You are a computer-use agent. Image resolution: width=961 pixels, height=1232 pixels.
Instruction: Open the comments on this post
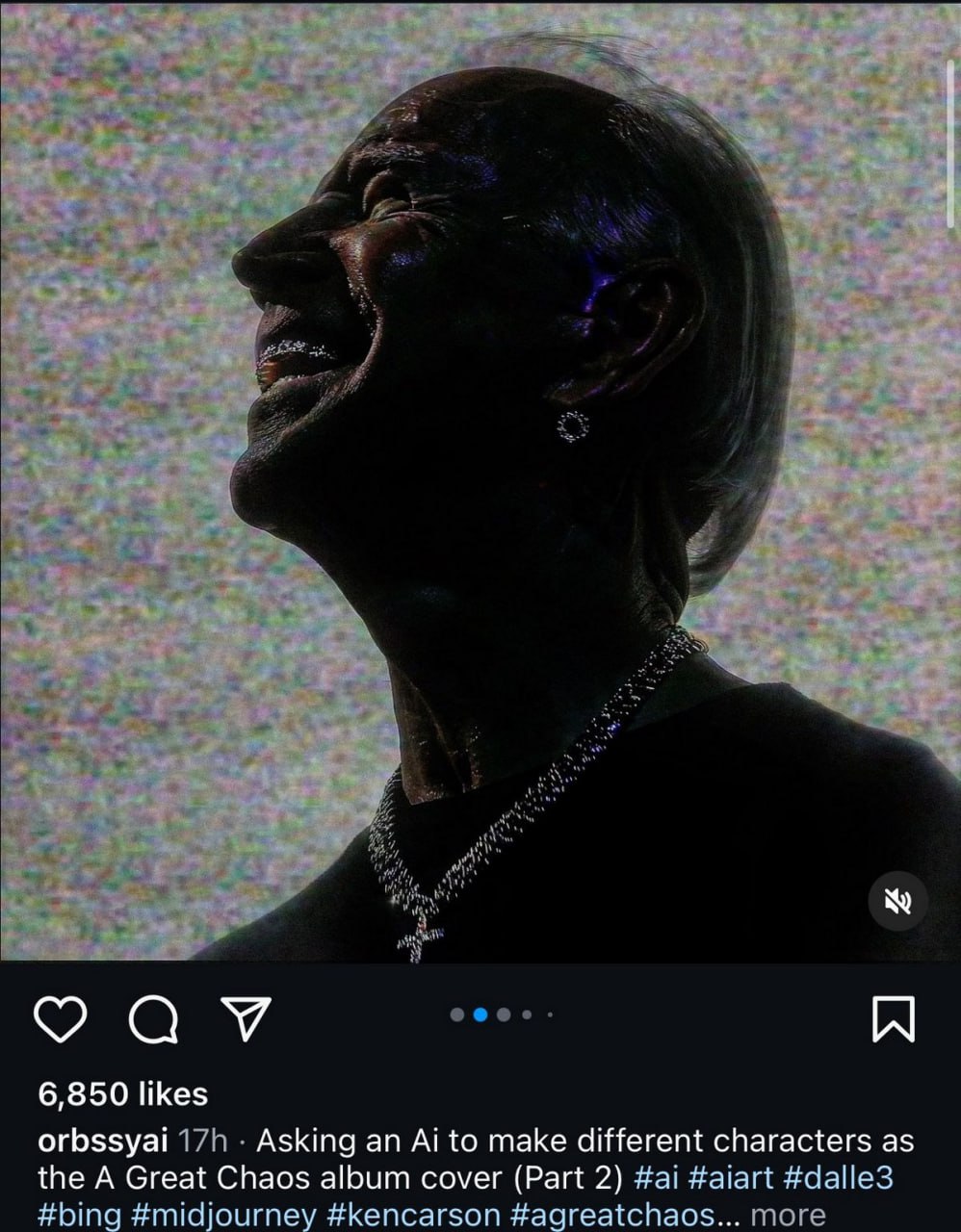[x=153, y=1018]
